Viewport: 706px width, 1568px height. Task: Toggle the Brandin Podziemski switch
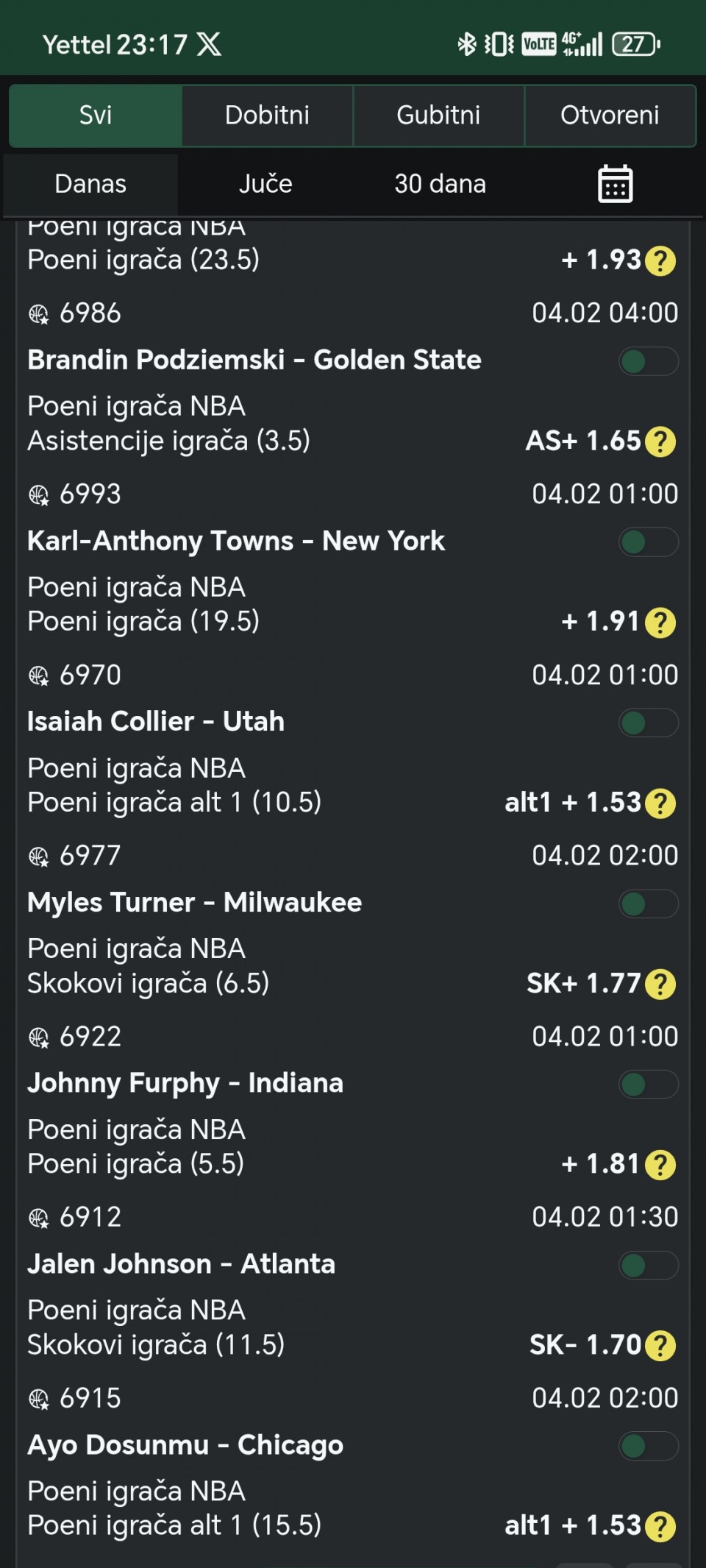(x=648, y=361)
